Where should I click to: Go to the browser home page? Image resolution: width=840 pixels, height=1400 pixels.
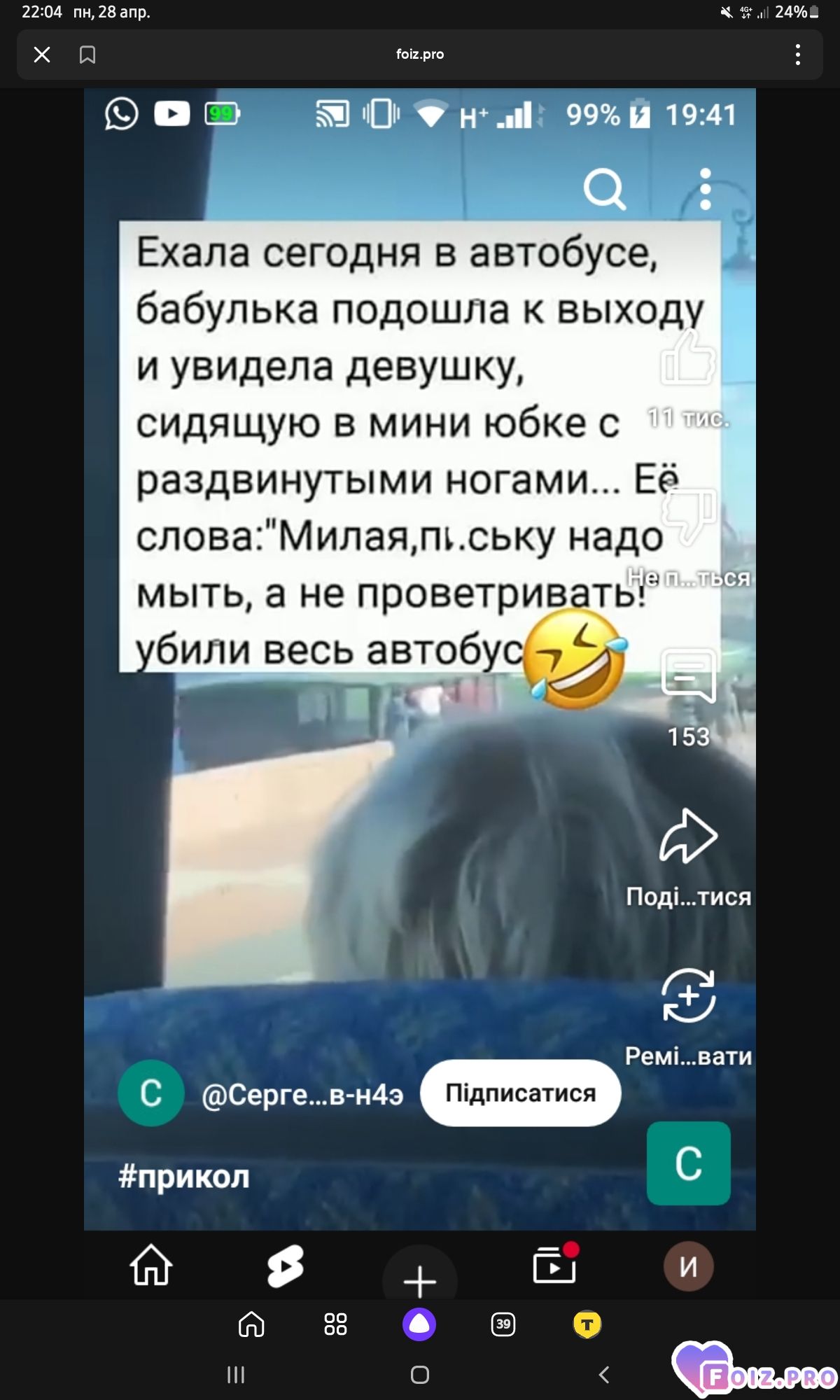251,1324
